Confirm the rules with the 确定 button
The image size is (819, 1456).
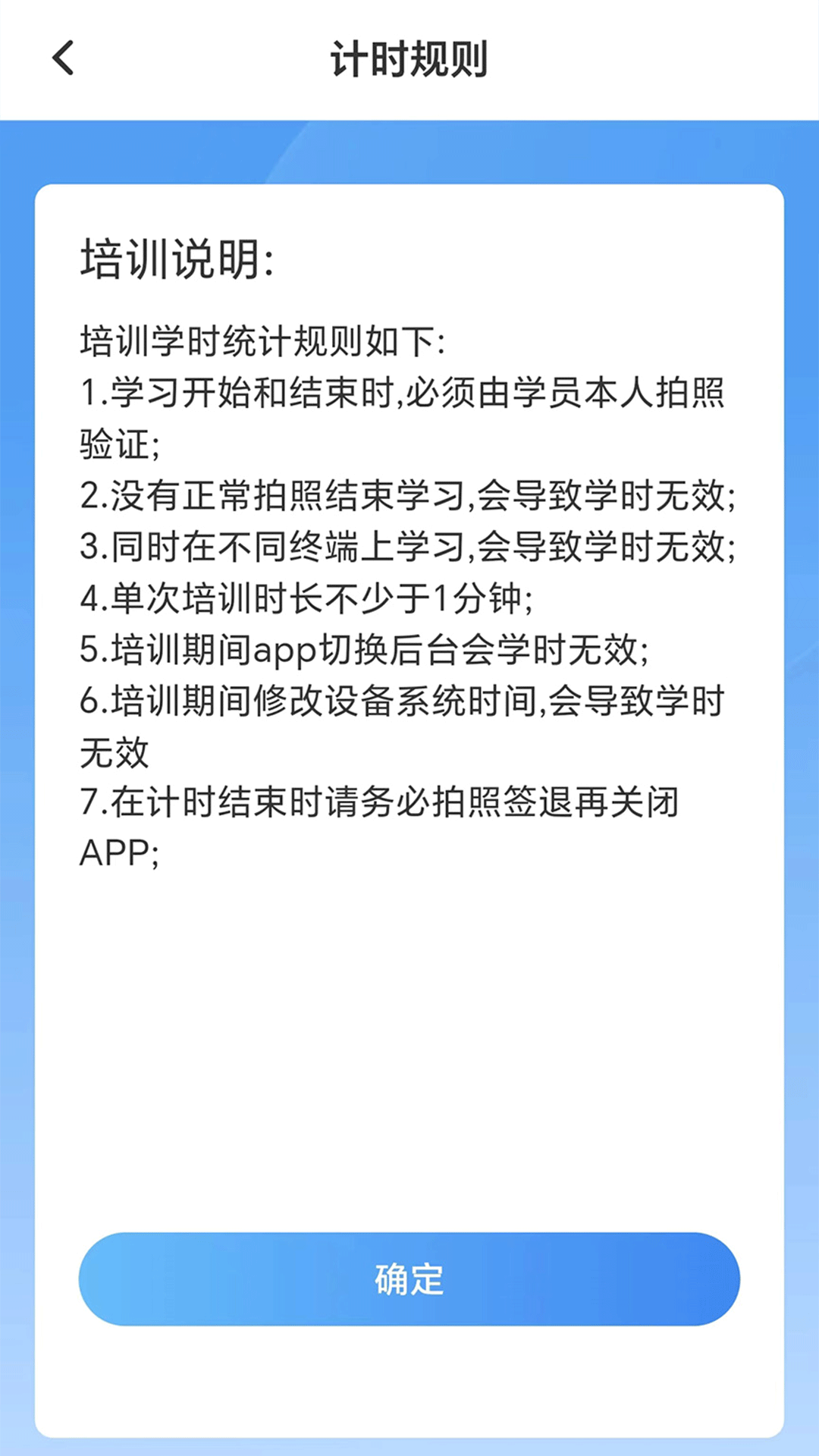[x=409, y=1279]
